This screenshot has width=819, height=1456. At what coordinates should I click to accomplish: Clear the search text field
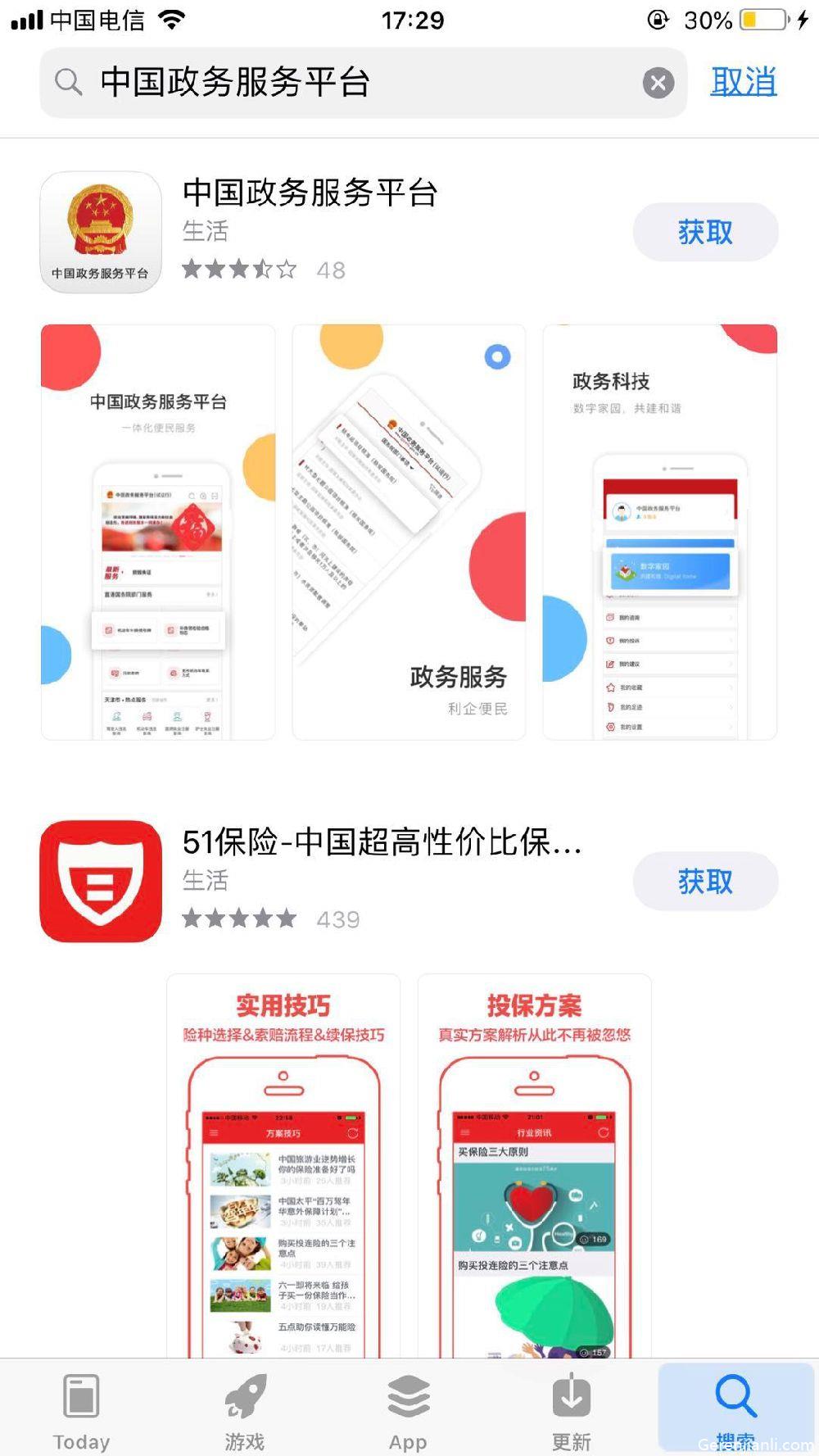[658, 83]
